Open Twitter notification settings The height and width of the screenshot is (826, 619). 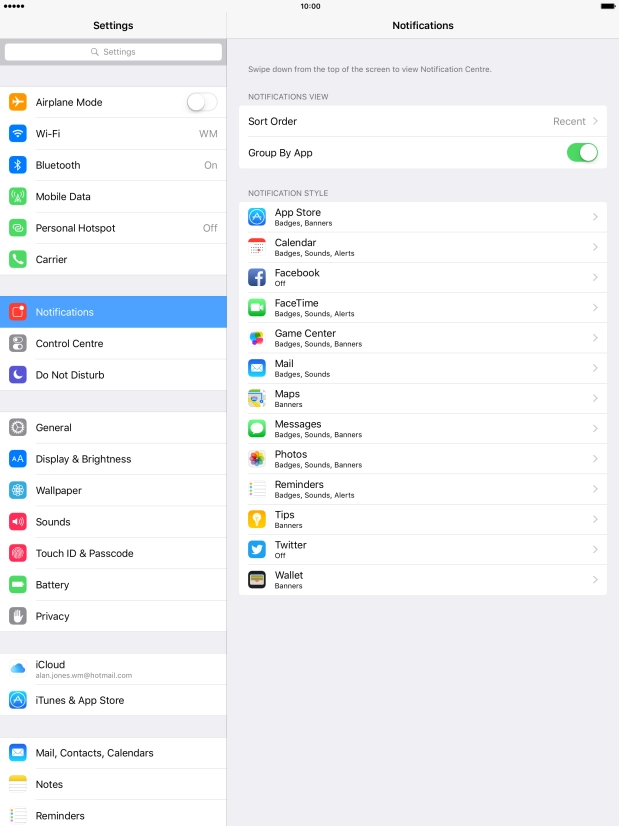click(422, 549)
